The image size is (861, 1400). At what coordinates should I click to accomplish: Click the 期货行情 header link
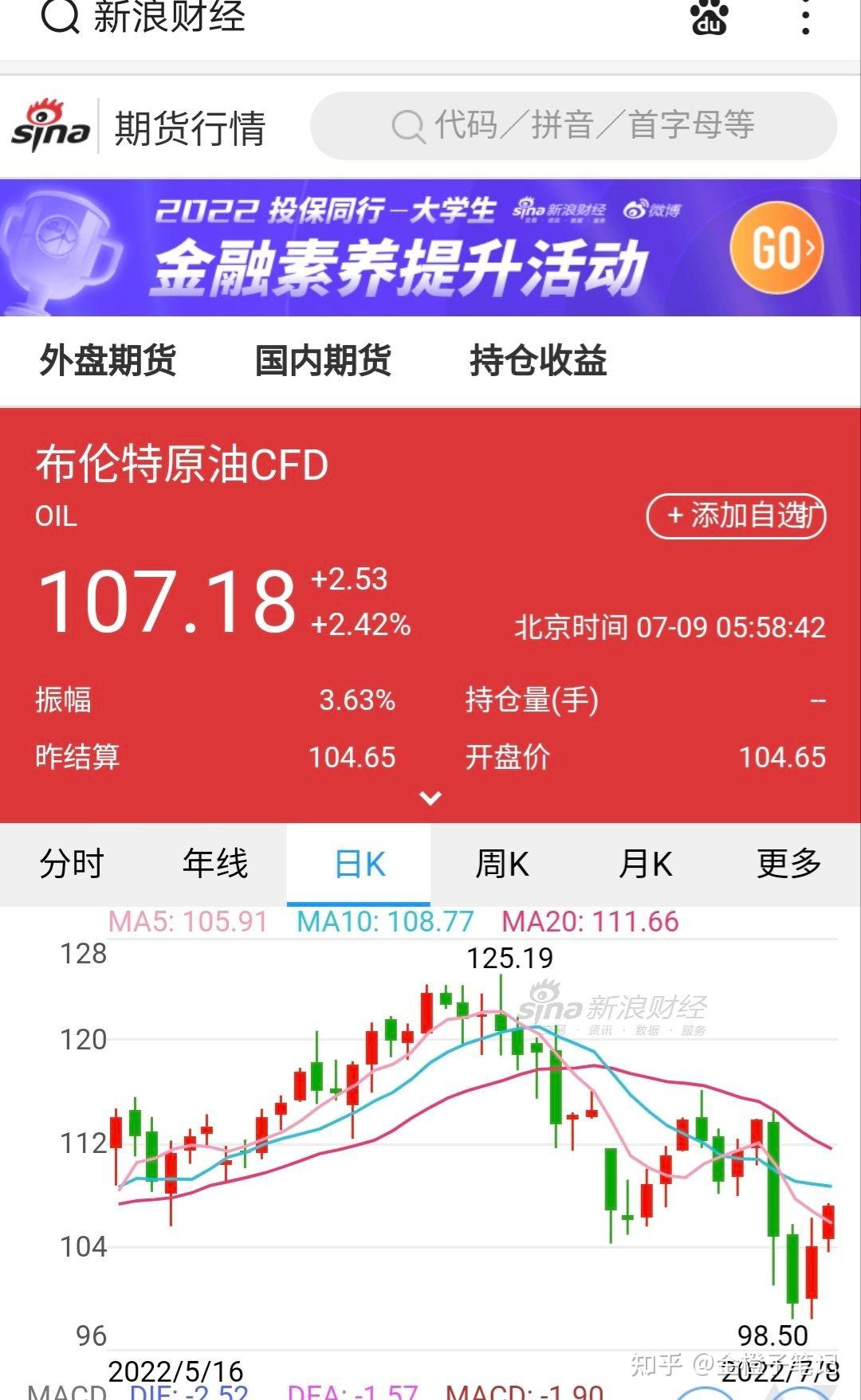pyautogui.click(x=191, y=126)
